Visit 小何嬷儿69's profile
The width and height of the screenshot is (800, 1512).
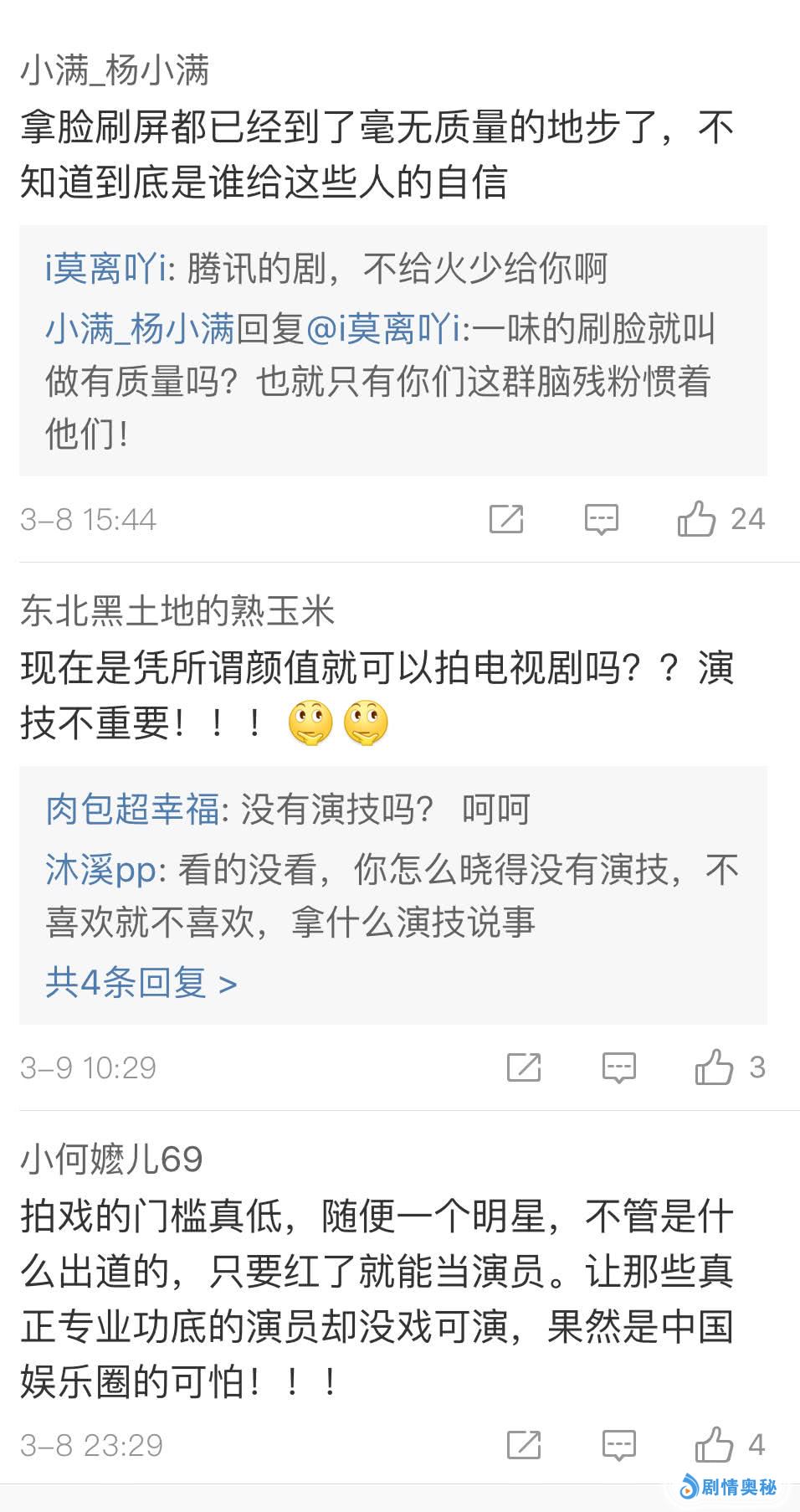111,1160
